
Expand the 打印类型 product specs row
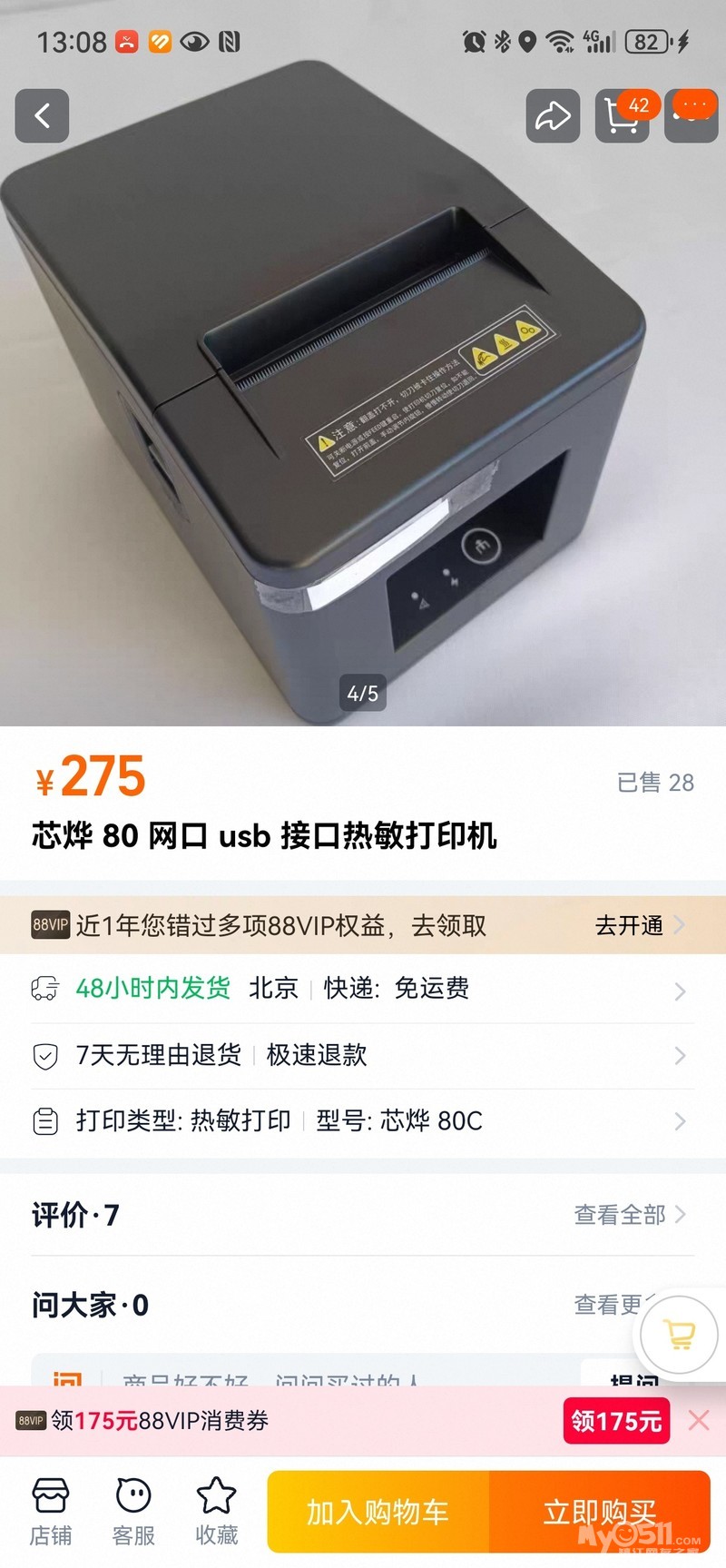click(363, 1121)
